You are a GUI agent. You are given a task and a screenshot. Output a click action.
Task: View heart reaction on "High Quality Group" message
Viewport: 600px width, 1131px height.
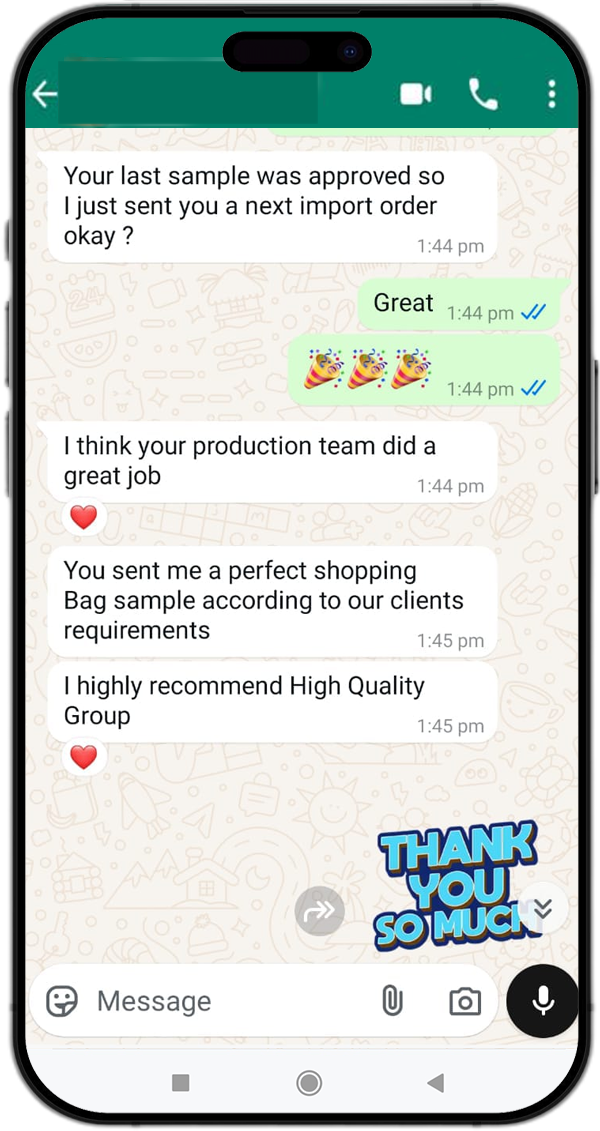coord(84,757)
